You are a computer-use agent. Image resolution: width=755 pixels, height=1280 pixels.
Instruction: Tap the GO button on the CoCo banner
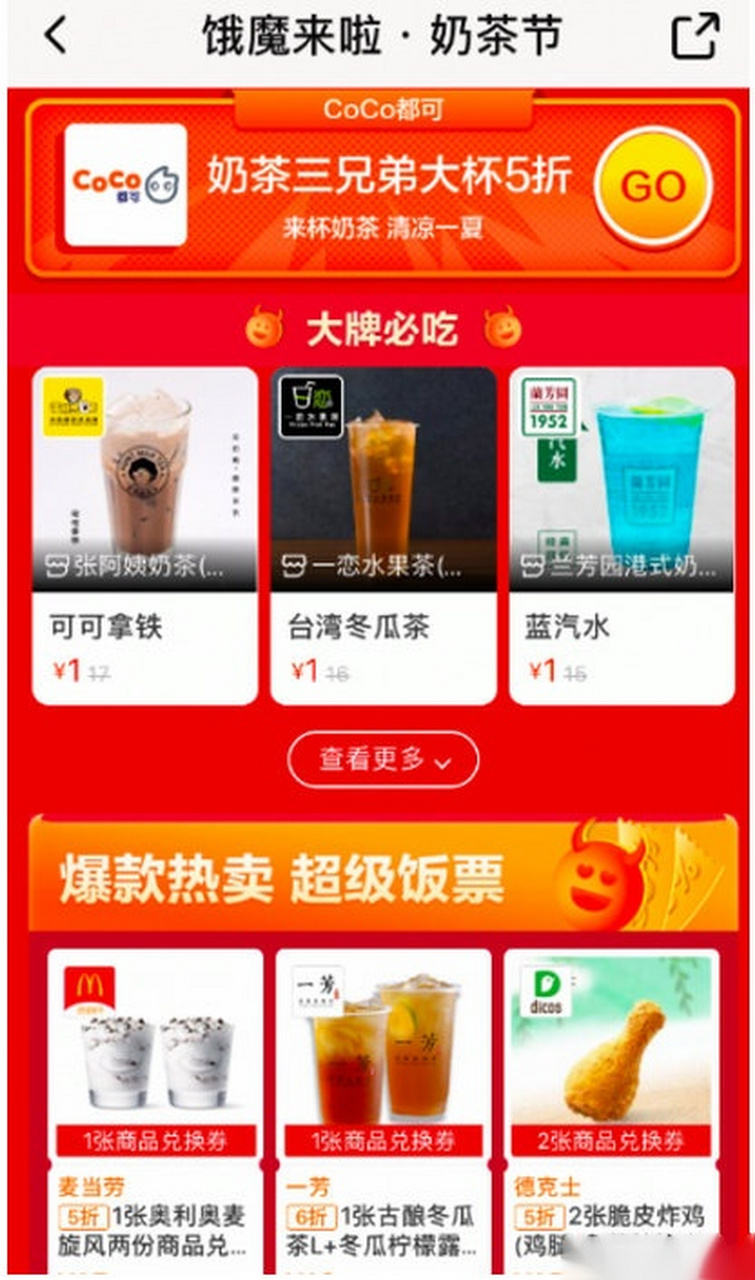[653, 187]
